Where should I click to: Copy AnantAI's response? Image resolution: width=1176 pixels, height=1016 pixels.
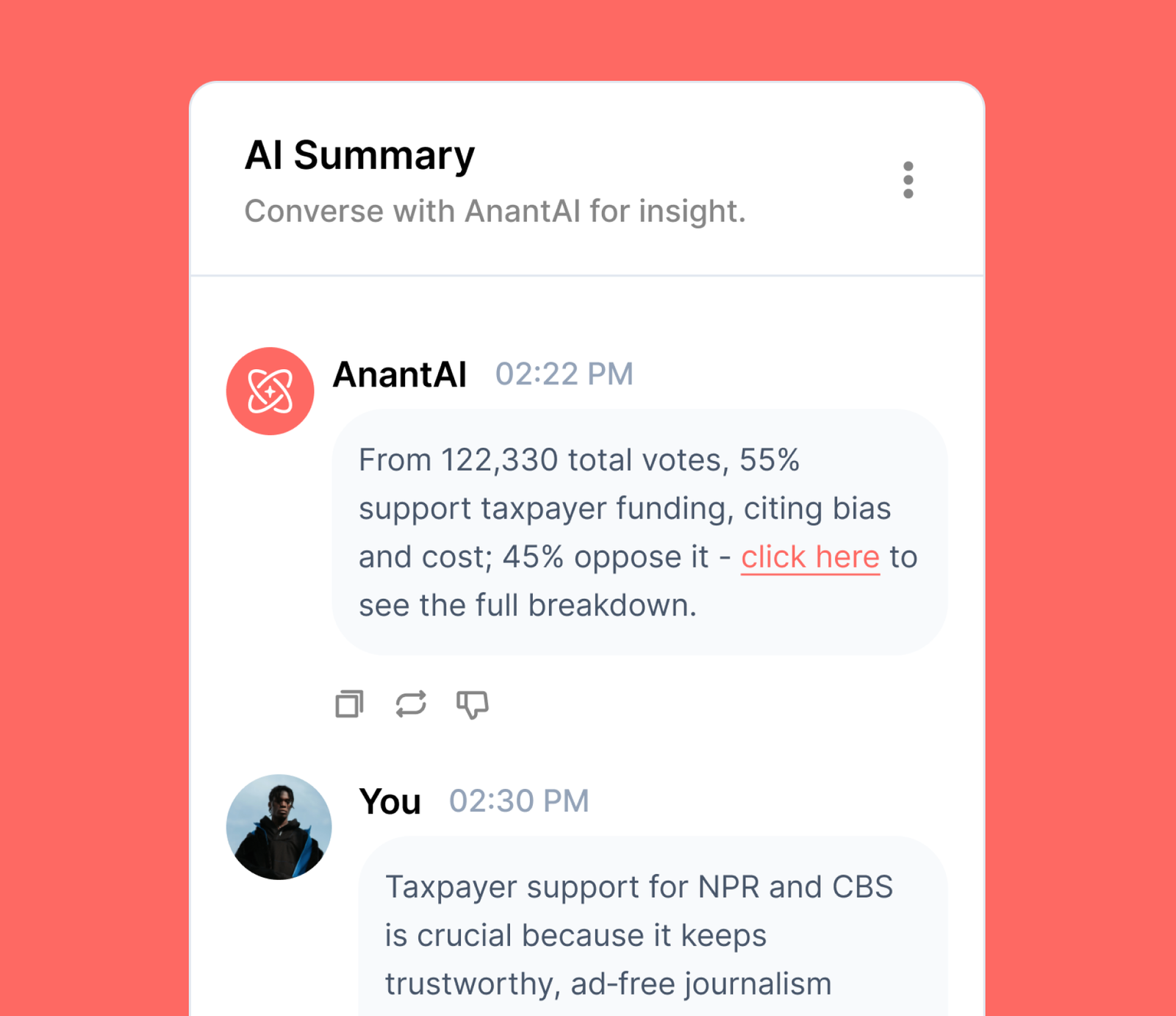point(349,704)
